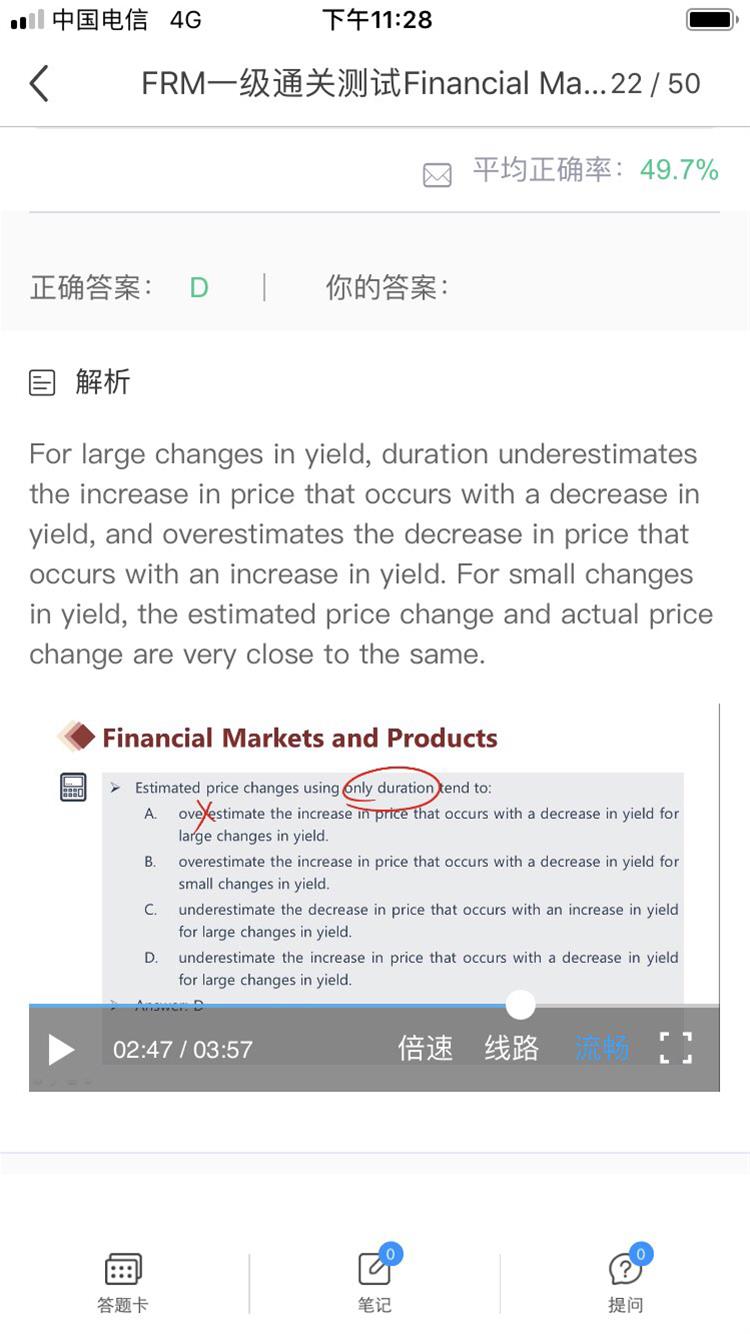Open the 线路 line selection
The width and height of the screenshot is (750, 1334).
click(512, 1048)
